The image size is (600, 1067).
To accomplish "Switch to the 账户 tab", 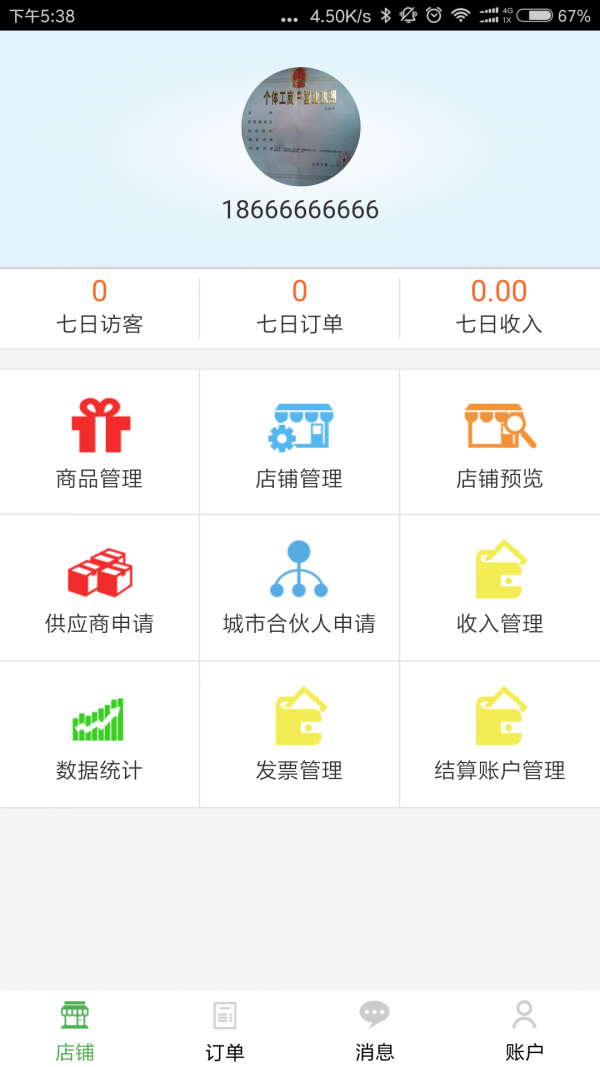I will coord(525,1030).
